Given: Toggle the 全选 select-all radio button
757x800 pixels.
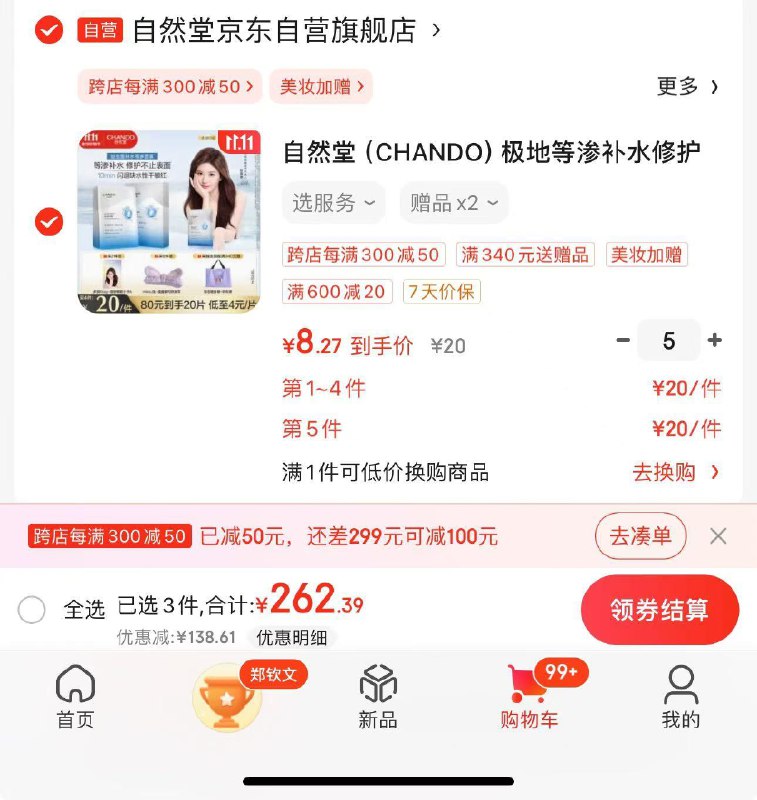Looking at the screenshot, I should [x=32, y=609].
